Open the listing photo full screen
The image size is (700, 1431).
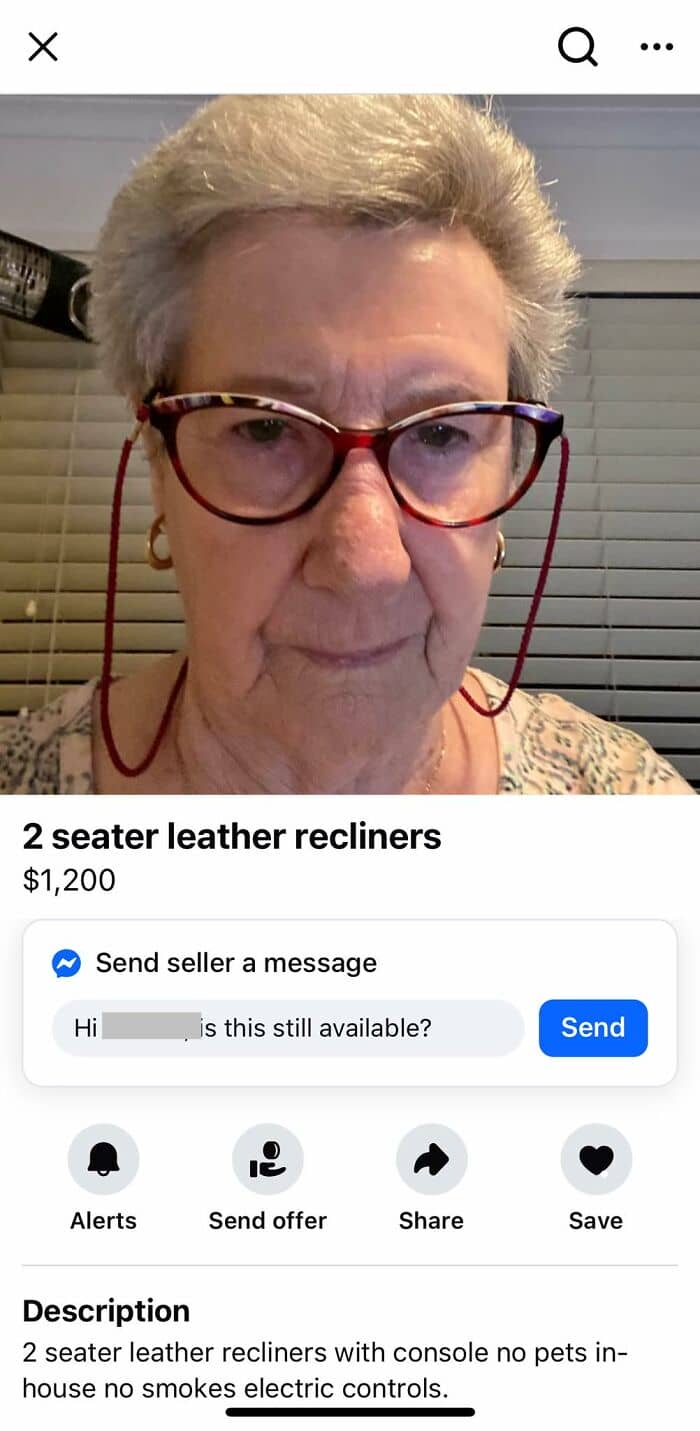[350, 444]
